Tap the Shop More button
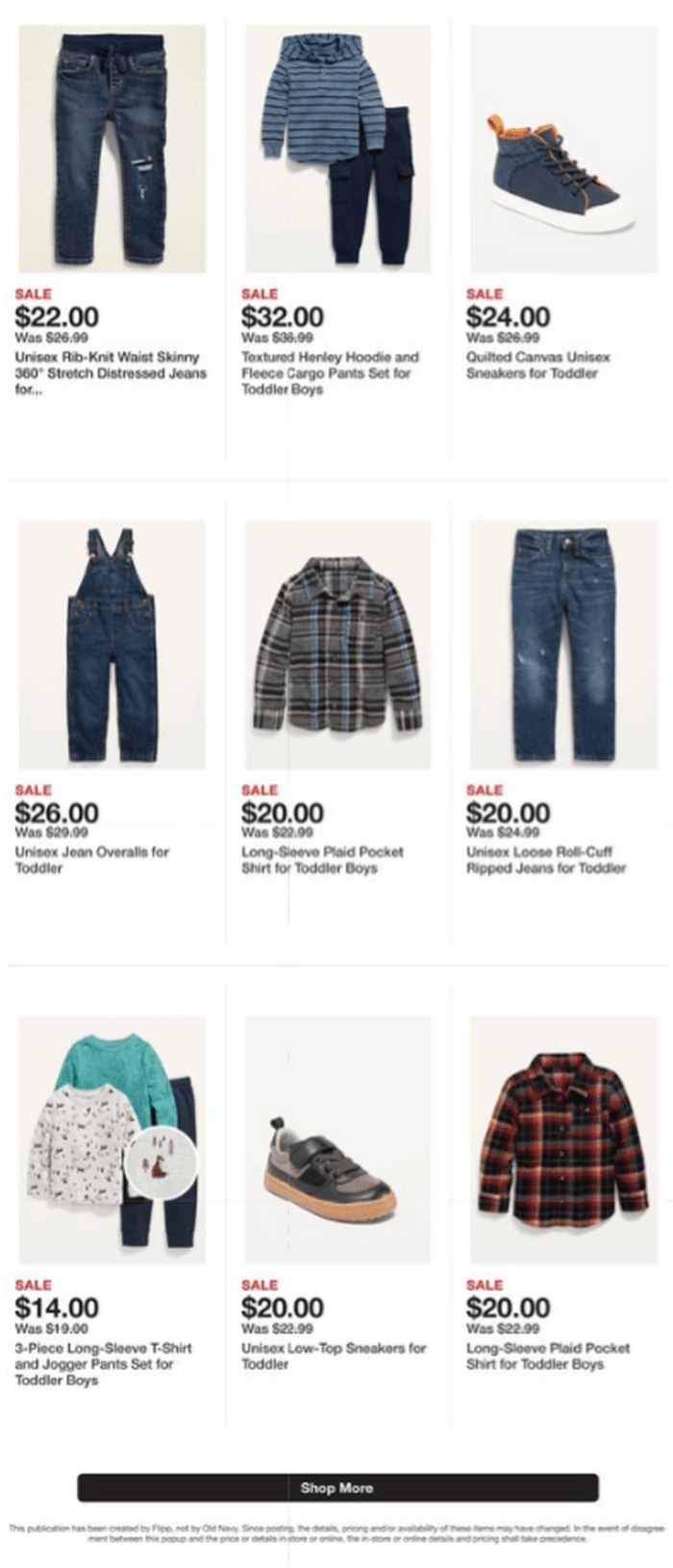673x1568 pixels. pyautogui.click(x=337, y=1487)
